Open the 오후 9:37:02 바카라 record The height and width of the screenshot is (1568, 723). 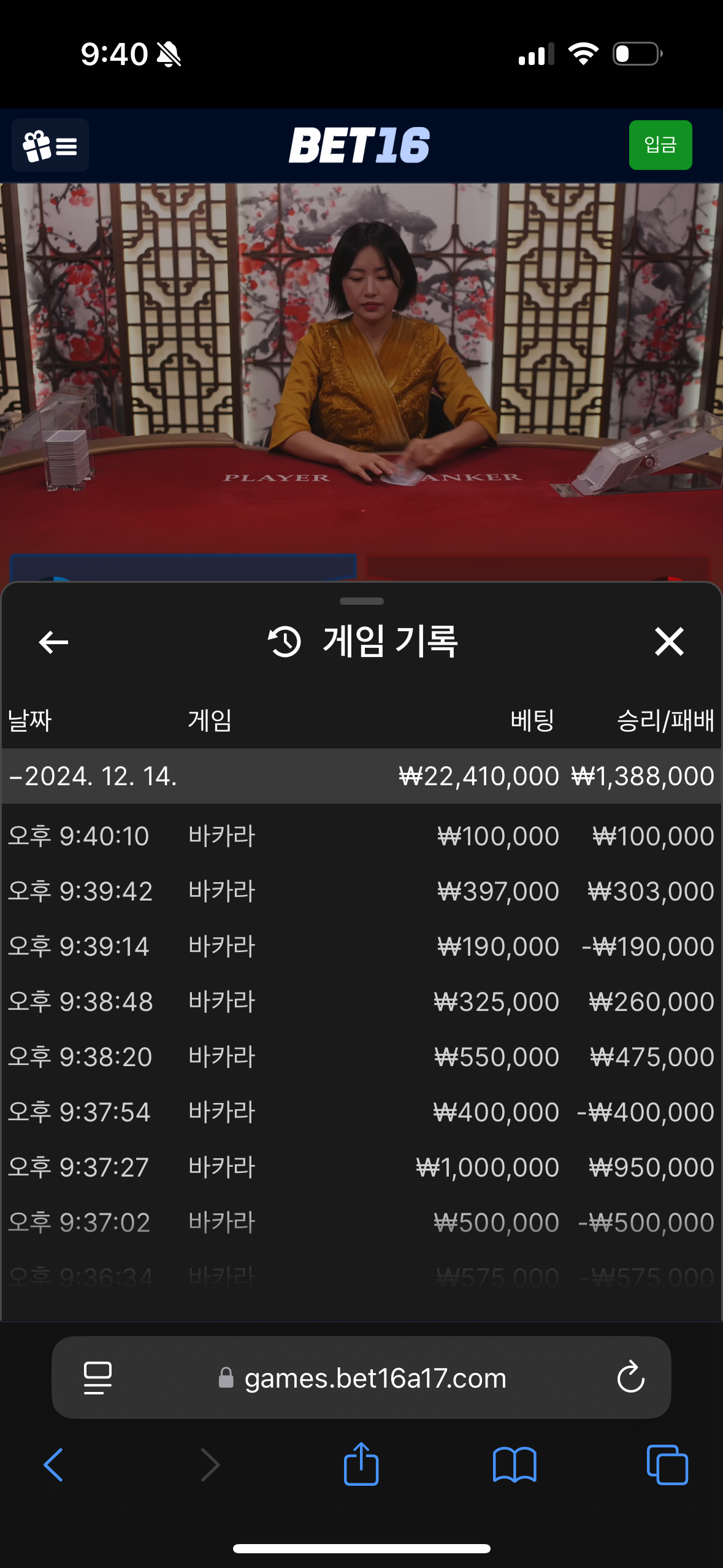click(361, 1223)
